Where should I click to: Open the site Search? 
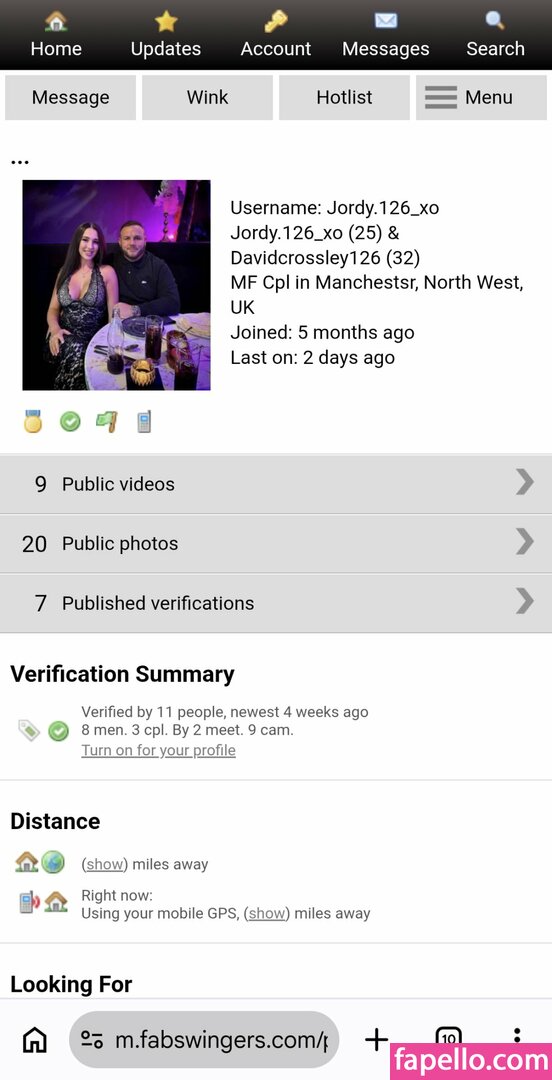click(495, 35)
